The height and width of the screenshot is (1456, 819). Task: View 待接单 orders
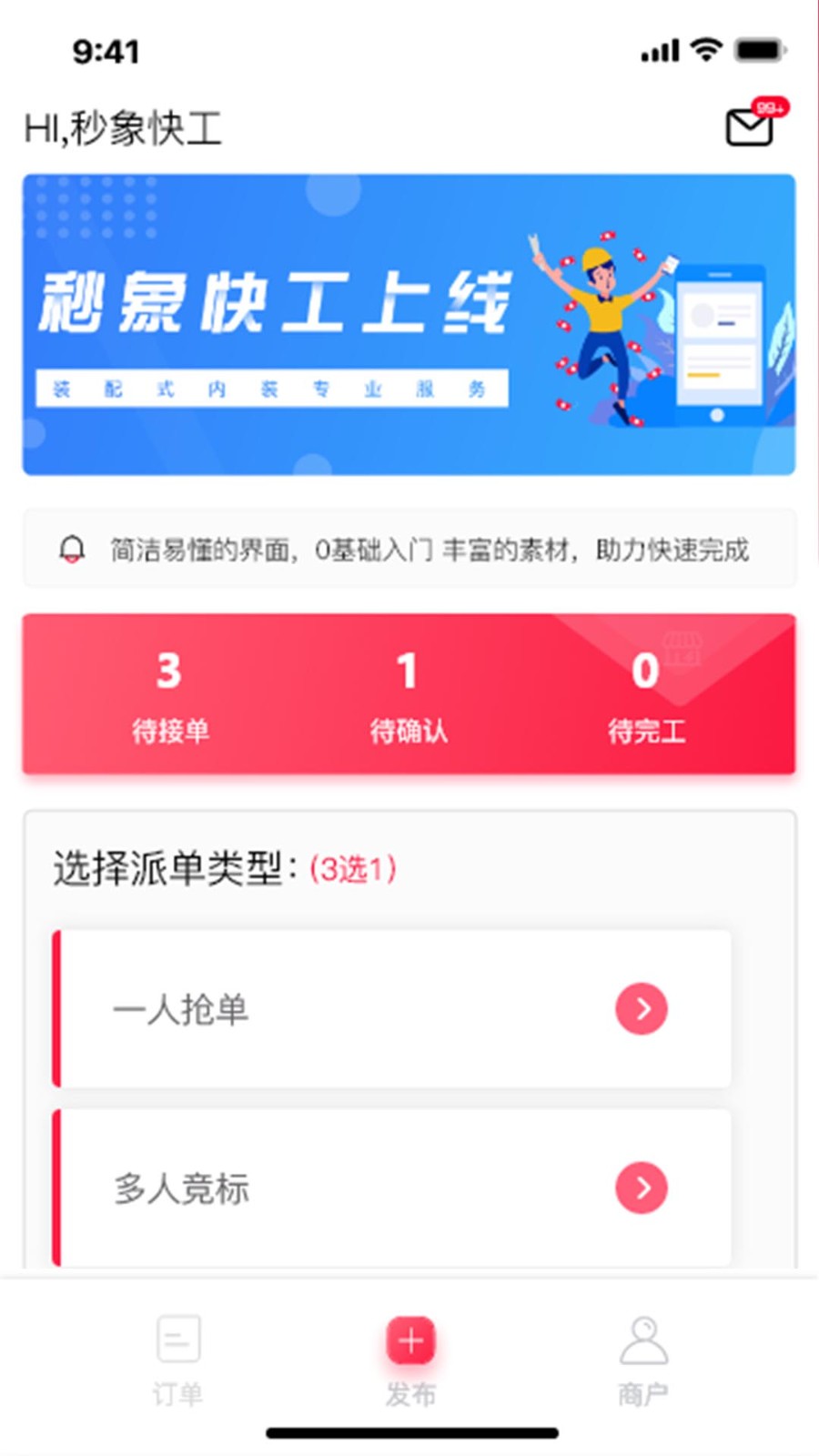[170, 695]
